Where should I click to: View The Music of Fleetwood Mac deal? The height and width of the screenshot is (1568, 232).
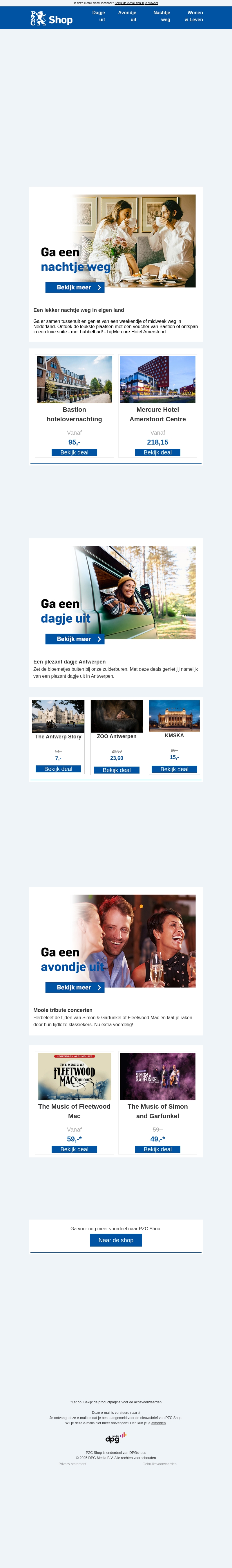74,1149
